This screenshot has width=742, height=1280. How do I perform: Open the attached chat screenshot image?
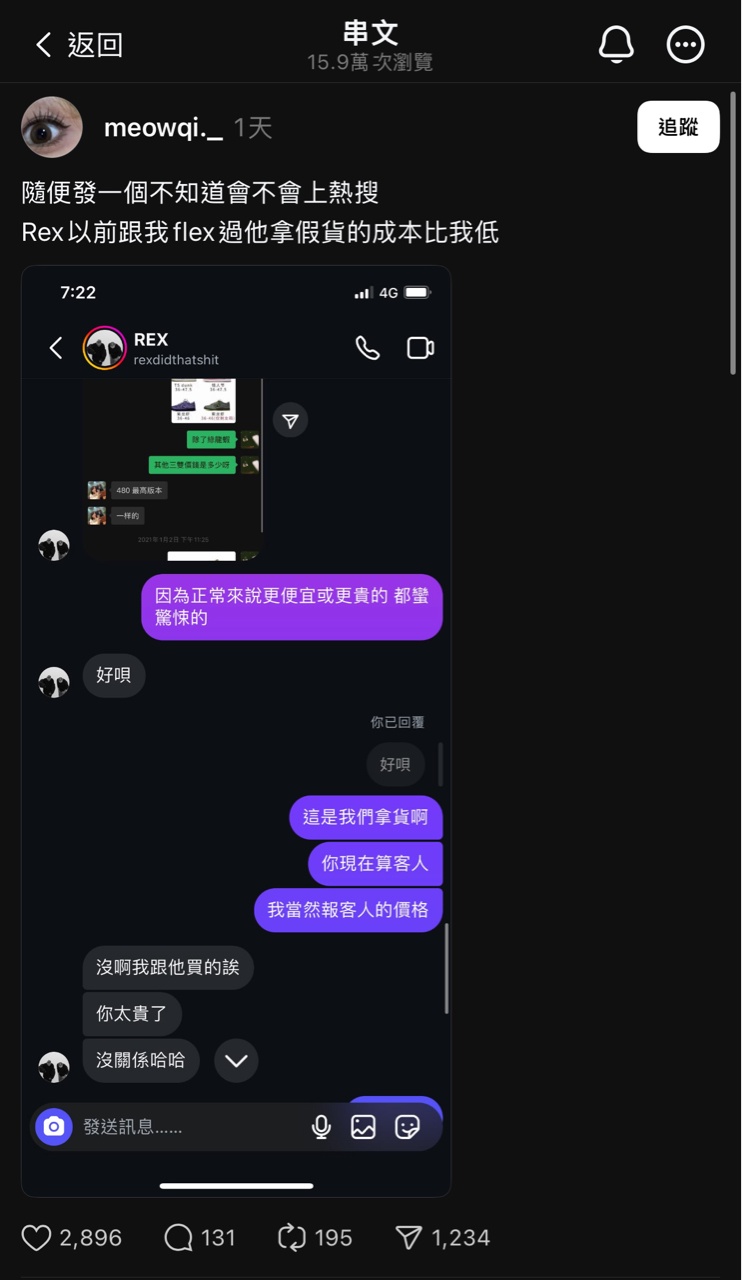click(x=236, y=730)
